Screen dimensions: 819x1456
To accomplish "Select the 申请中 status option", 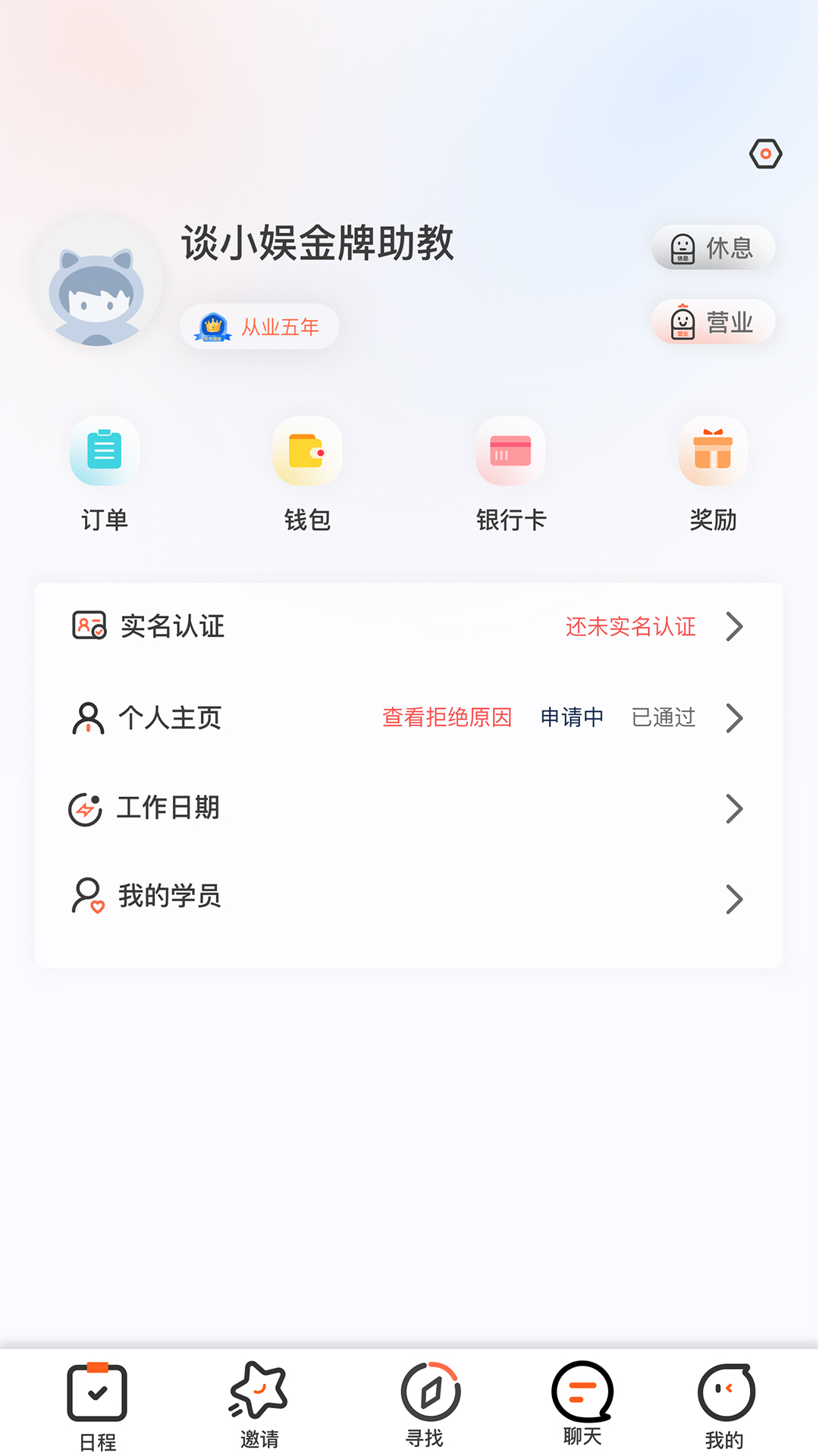I will [572, 717].
